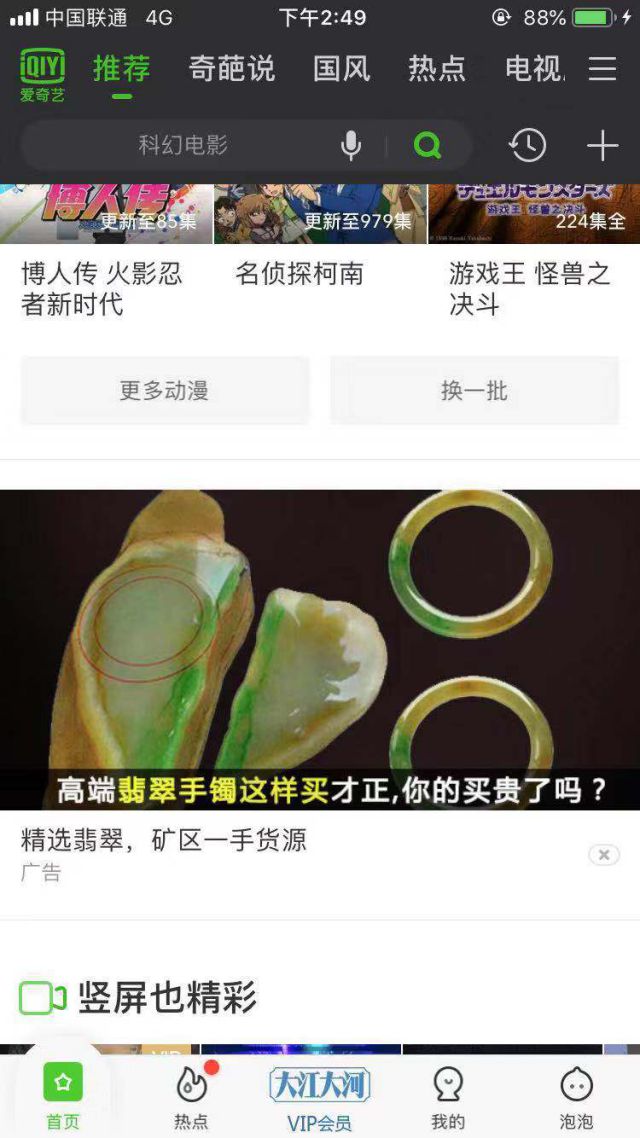Image resolution: width=640 pixels, height=1138 pixels.
Task: Switch to the 电视 tab
Action: pos(533,68)
